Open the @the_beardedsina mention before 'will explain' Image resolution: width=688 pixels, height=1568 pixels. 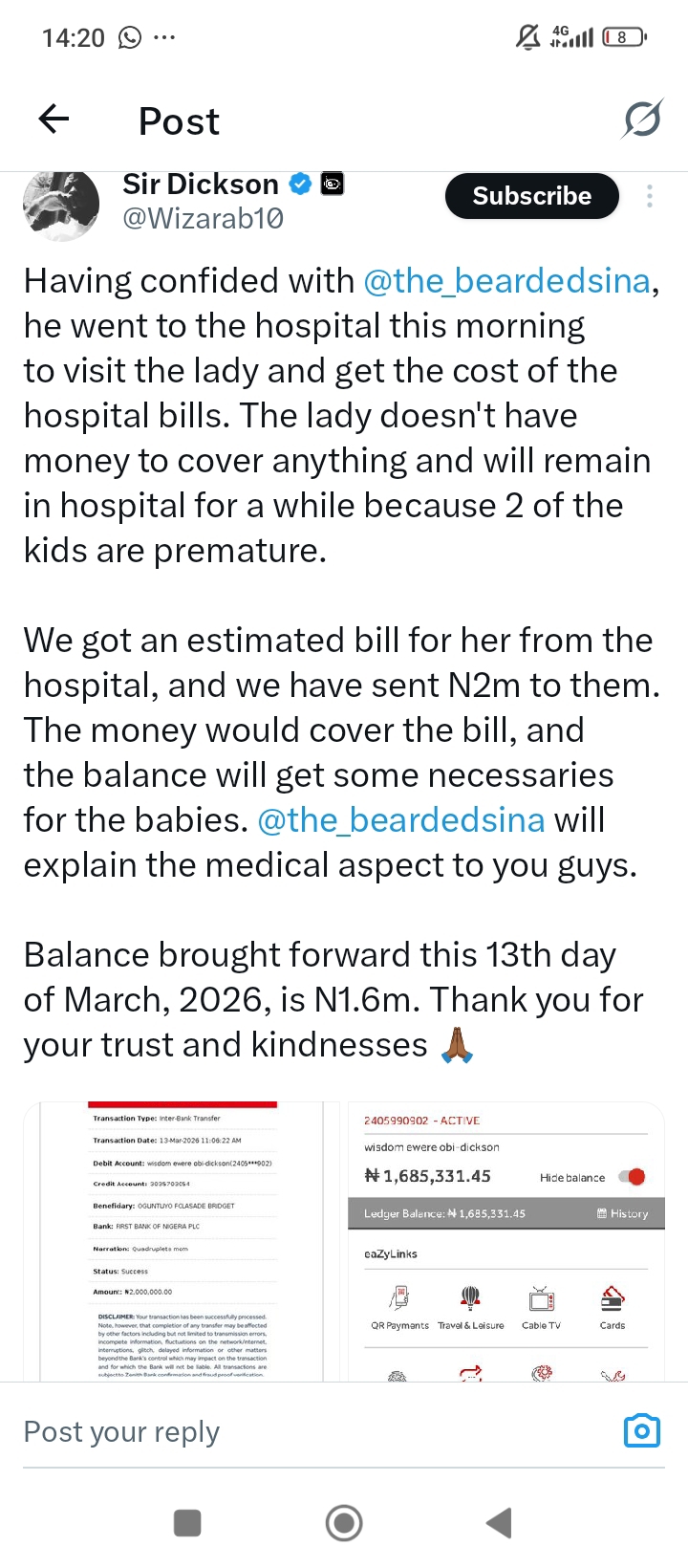(401, 820)
